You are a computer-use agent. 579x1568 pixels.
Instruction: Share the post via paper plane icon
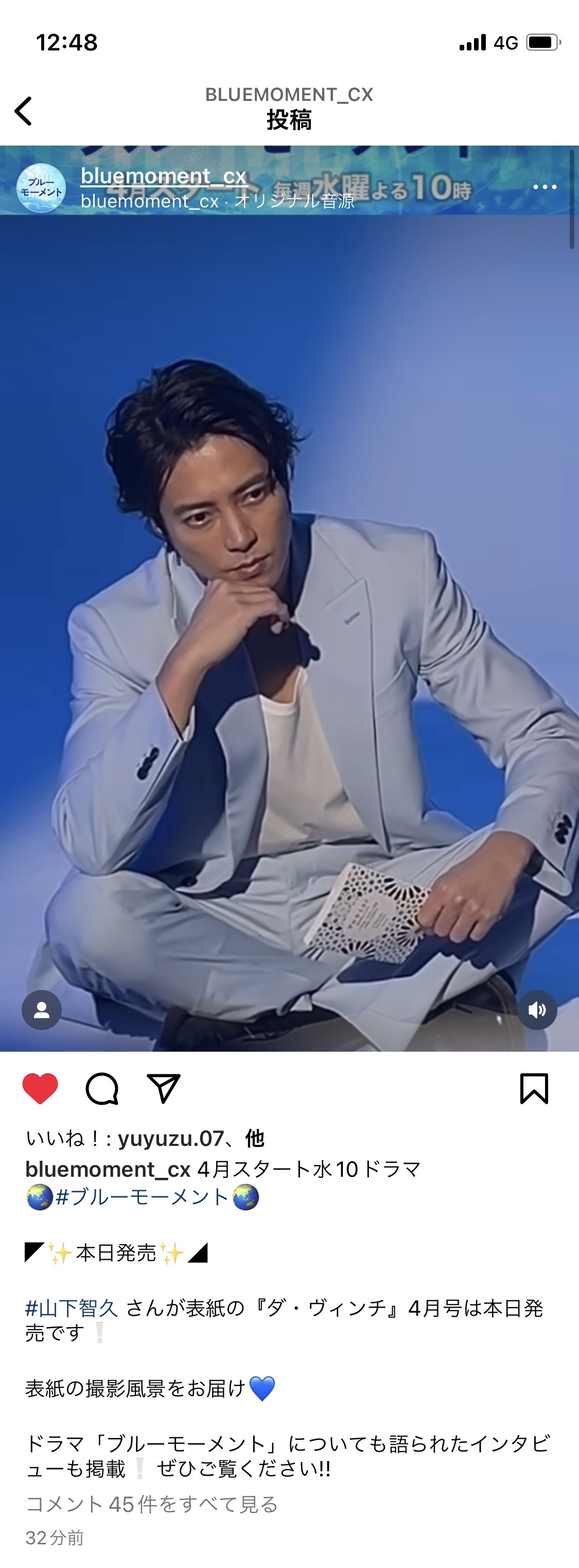[x=163, y=1088]
